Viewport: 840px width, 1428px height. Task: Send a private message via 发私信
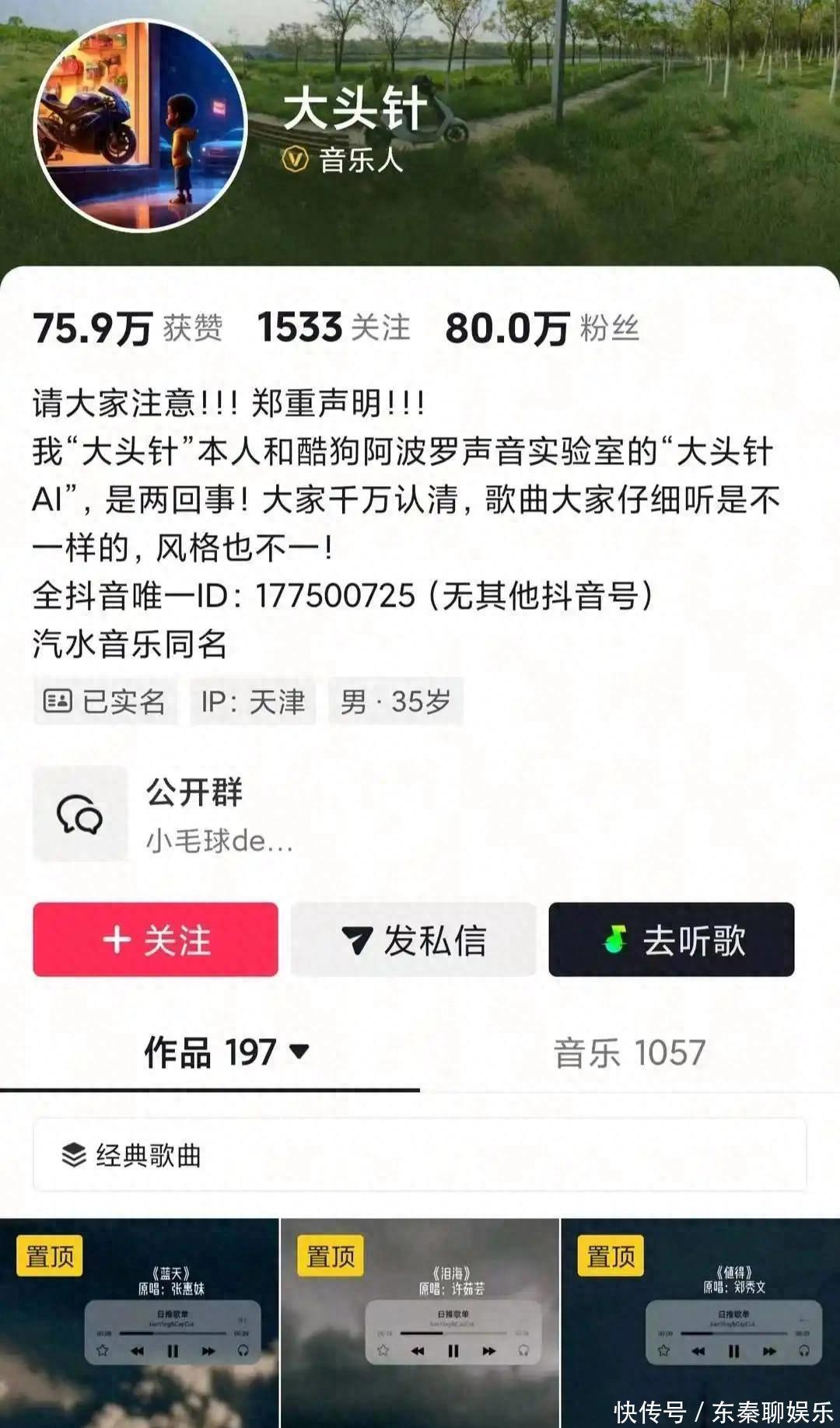click(x=413, y=940)
